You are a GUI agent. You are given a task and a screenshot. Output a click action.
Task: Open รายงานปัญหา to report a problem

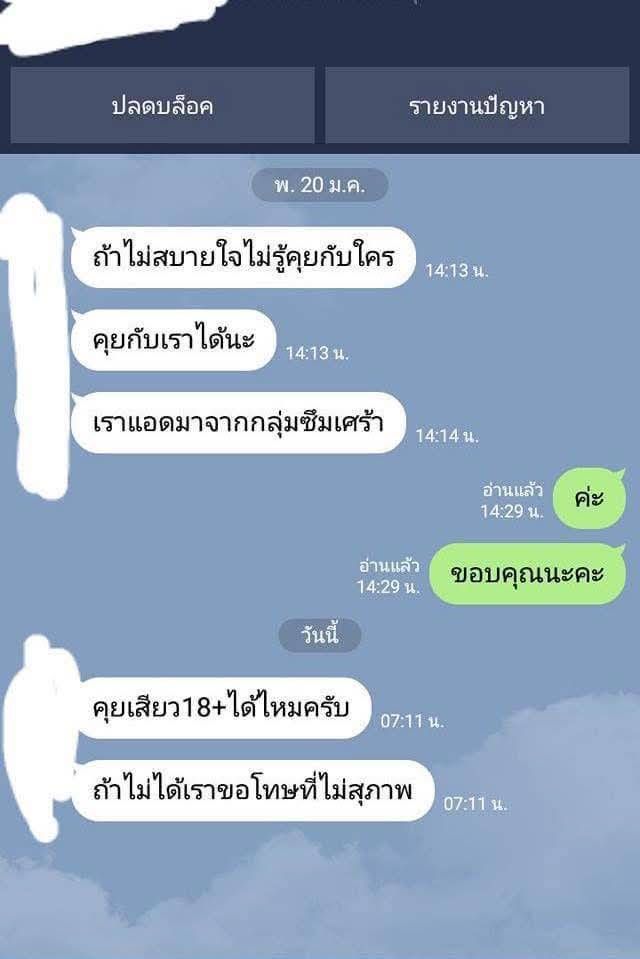click(x=477, y=106)
